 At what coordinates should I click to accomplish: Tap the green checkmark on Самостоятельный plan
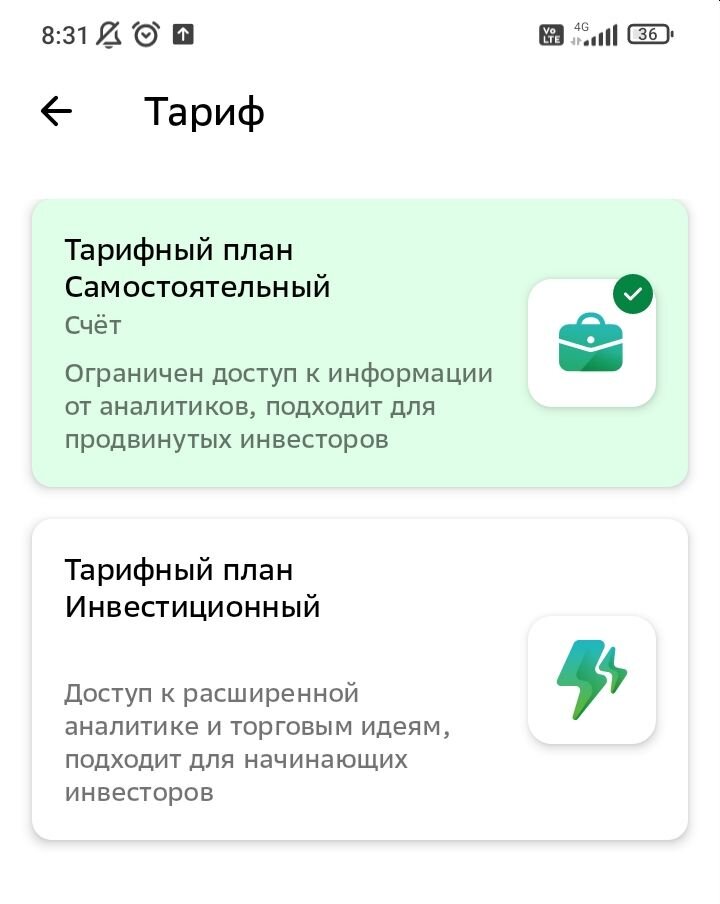[x=631, y=293]
